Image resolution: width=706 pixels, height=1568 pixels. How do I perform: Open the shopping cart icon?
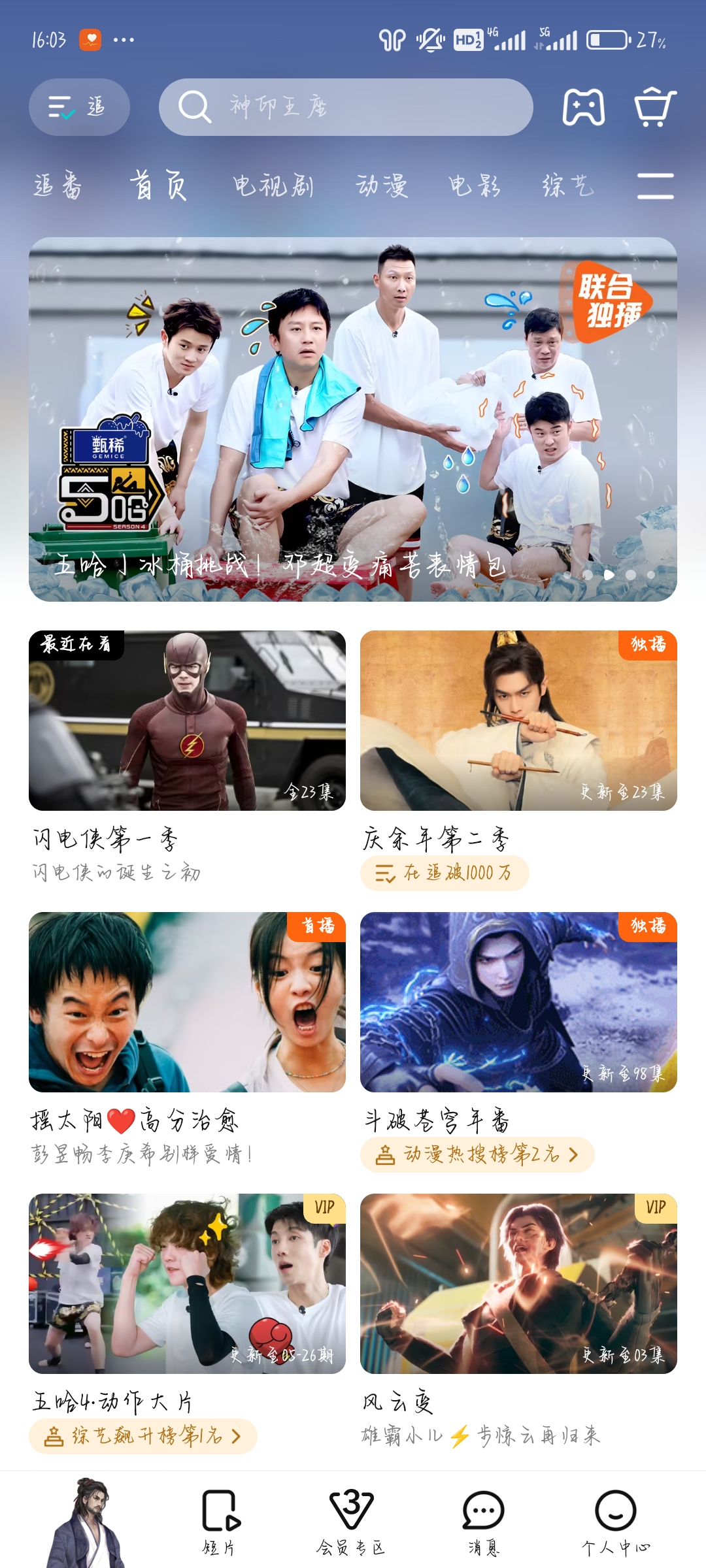point(654,107)
